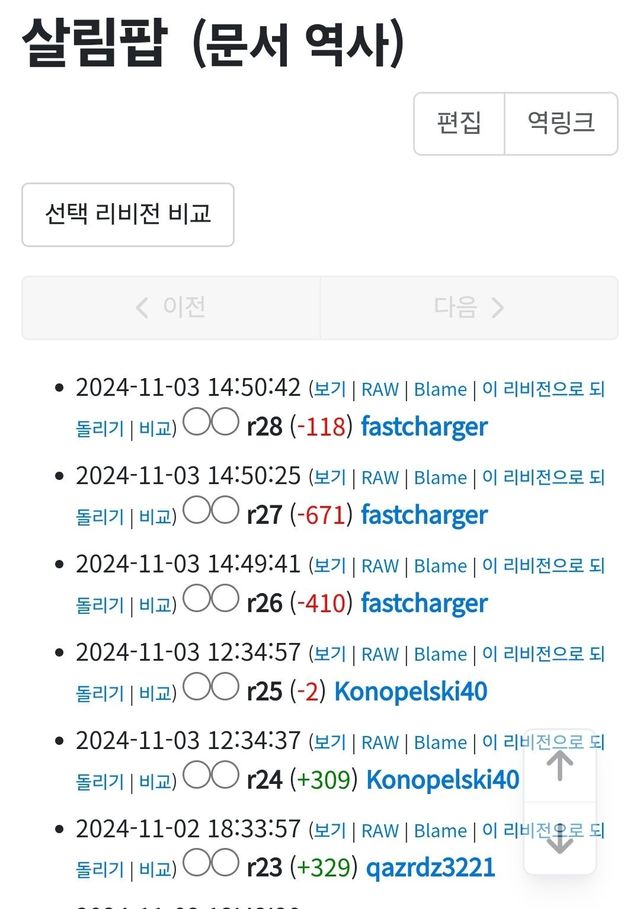Tap the 선택 리비전 비교 button
This screenshot has height=909, width=640.
pos(128,214)
